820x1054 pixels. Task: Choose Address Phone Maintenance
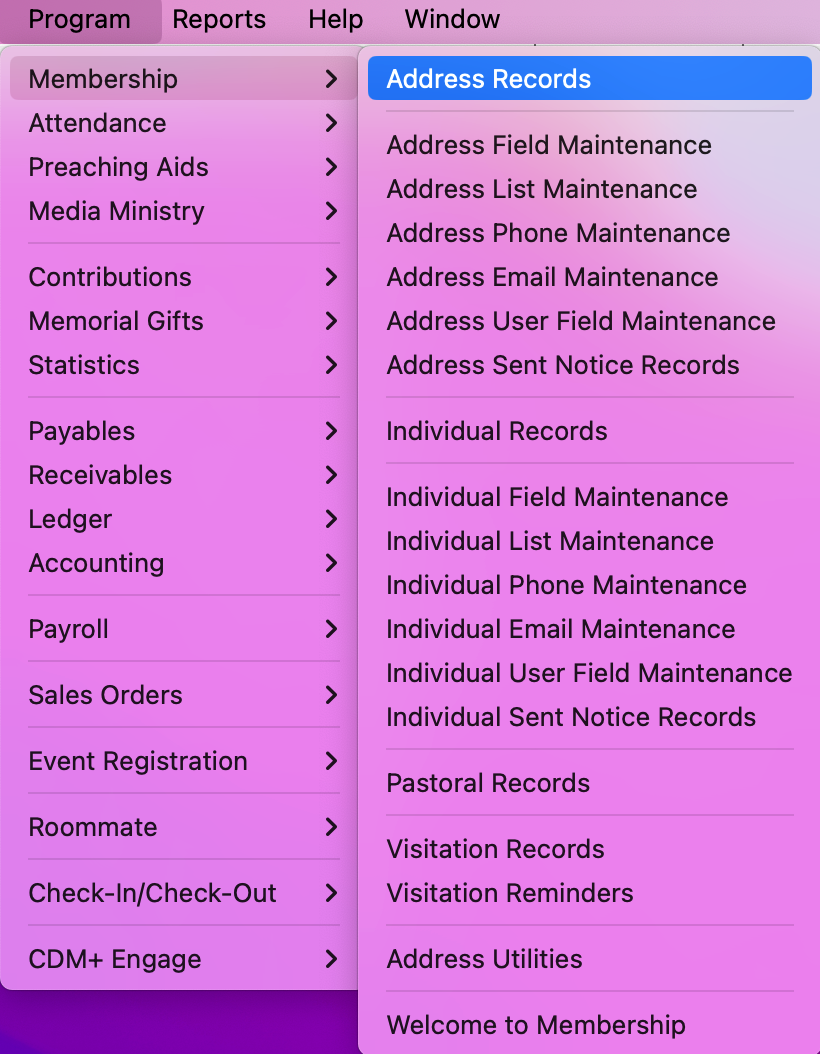(x=558, y=233)
